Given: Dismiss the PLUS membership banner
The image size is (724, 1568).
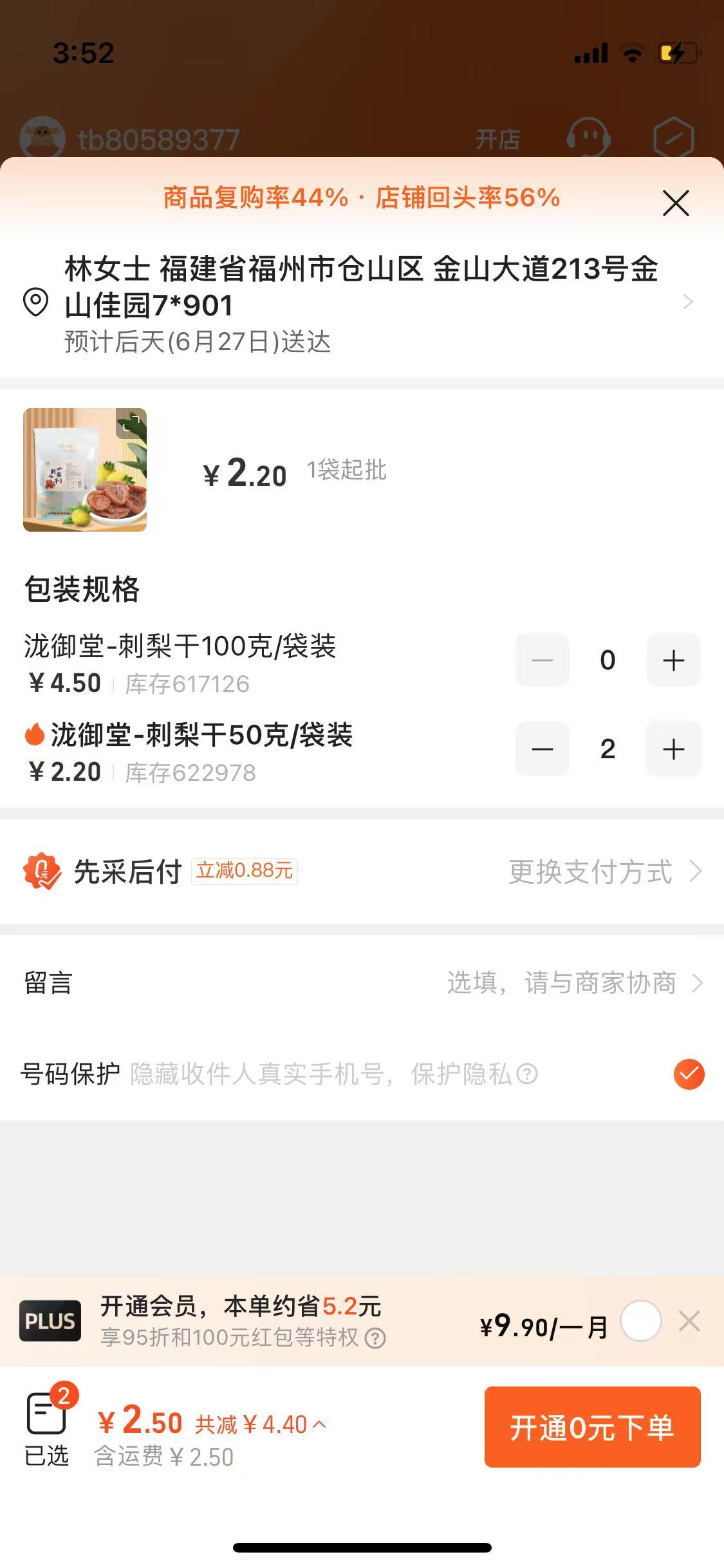Looking at the screenshot, I should click(x=689, y=1321).
